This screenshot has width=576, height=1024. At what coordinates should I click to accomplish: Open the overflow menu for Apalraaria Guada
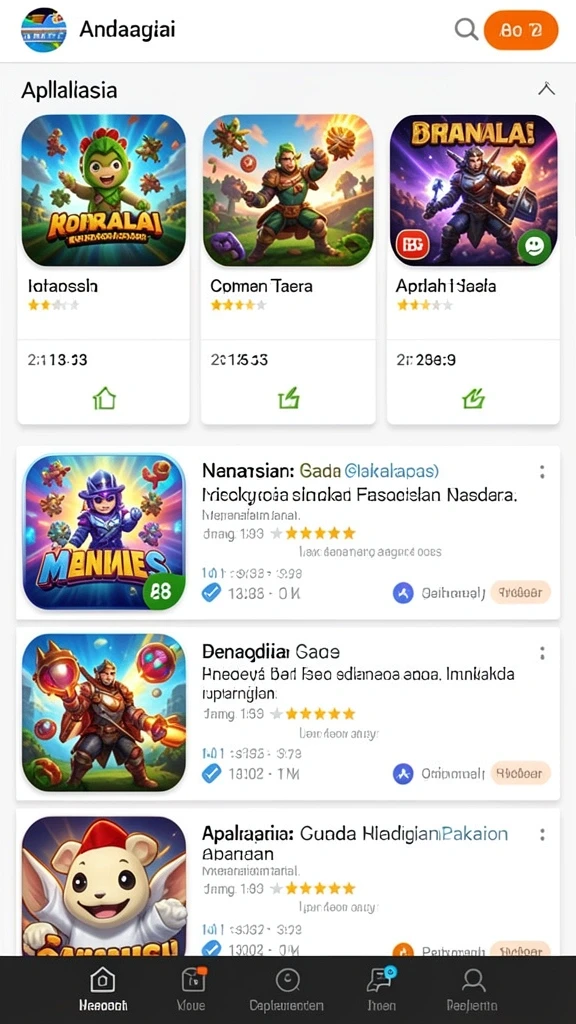click(542, 834)
